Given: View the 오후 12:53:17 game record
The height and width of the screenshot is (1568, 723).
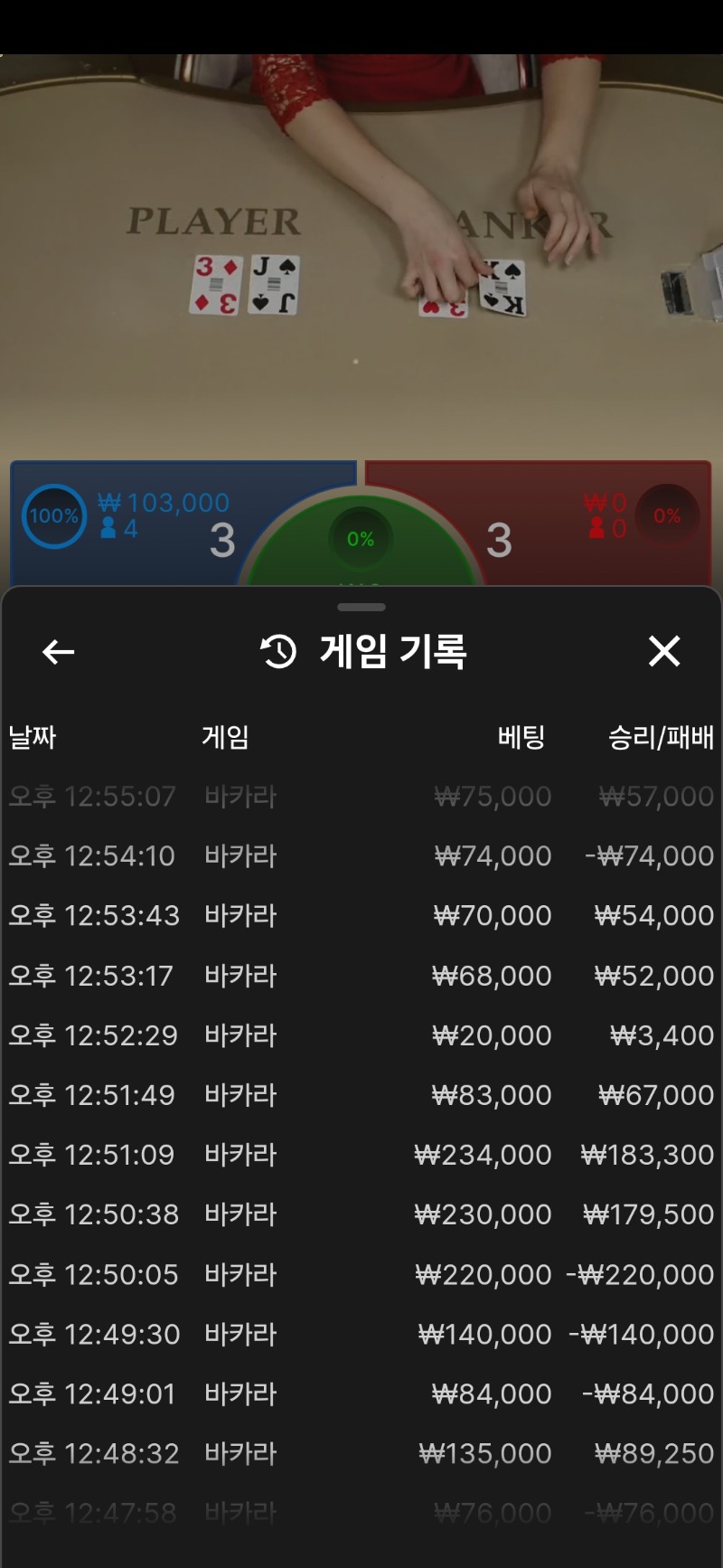Looking at the screenshot, I should point(361,976).
